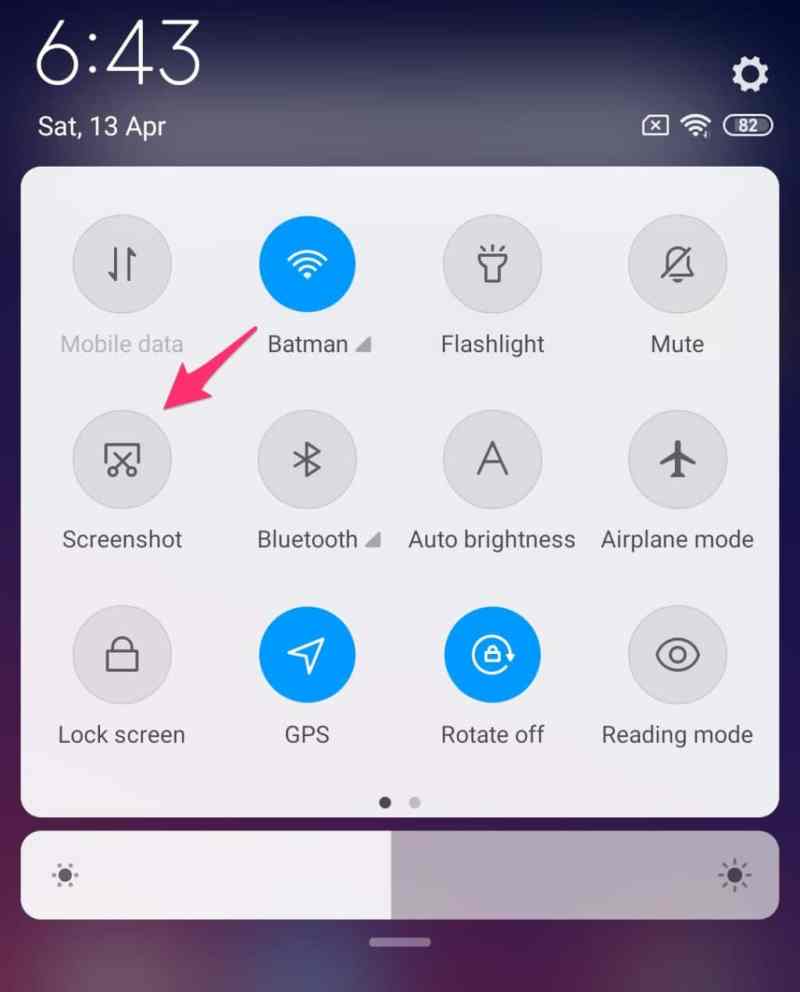Image resolution: width=800 pixels, height=992 pixels.
Task: Open settings via the gear icon
Action: pyautogui.click(x=750, y=74)
